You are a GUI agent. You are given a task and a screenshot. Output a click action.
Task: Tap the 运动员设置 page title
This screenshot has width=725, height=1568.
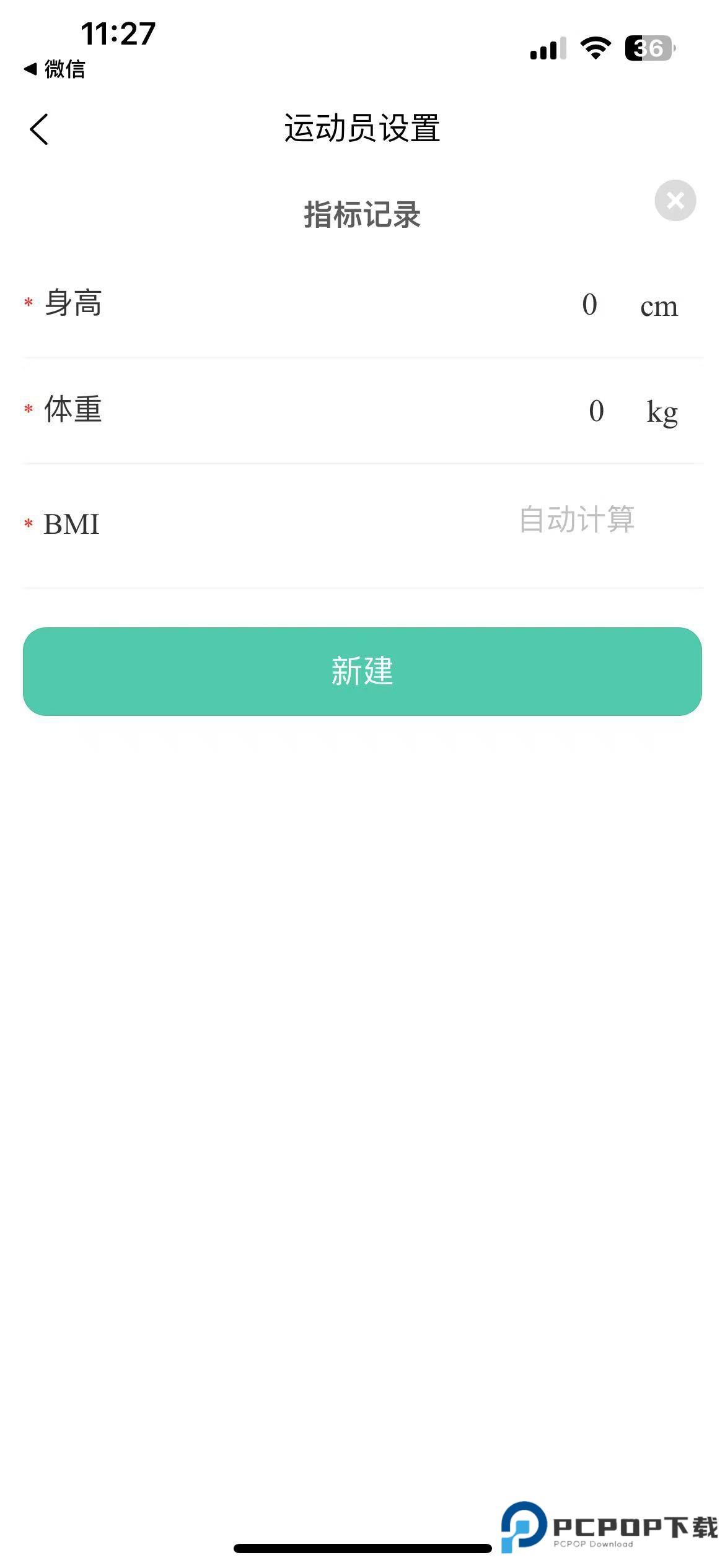tap(362, 129)
